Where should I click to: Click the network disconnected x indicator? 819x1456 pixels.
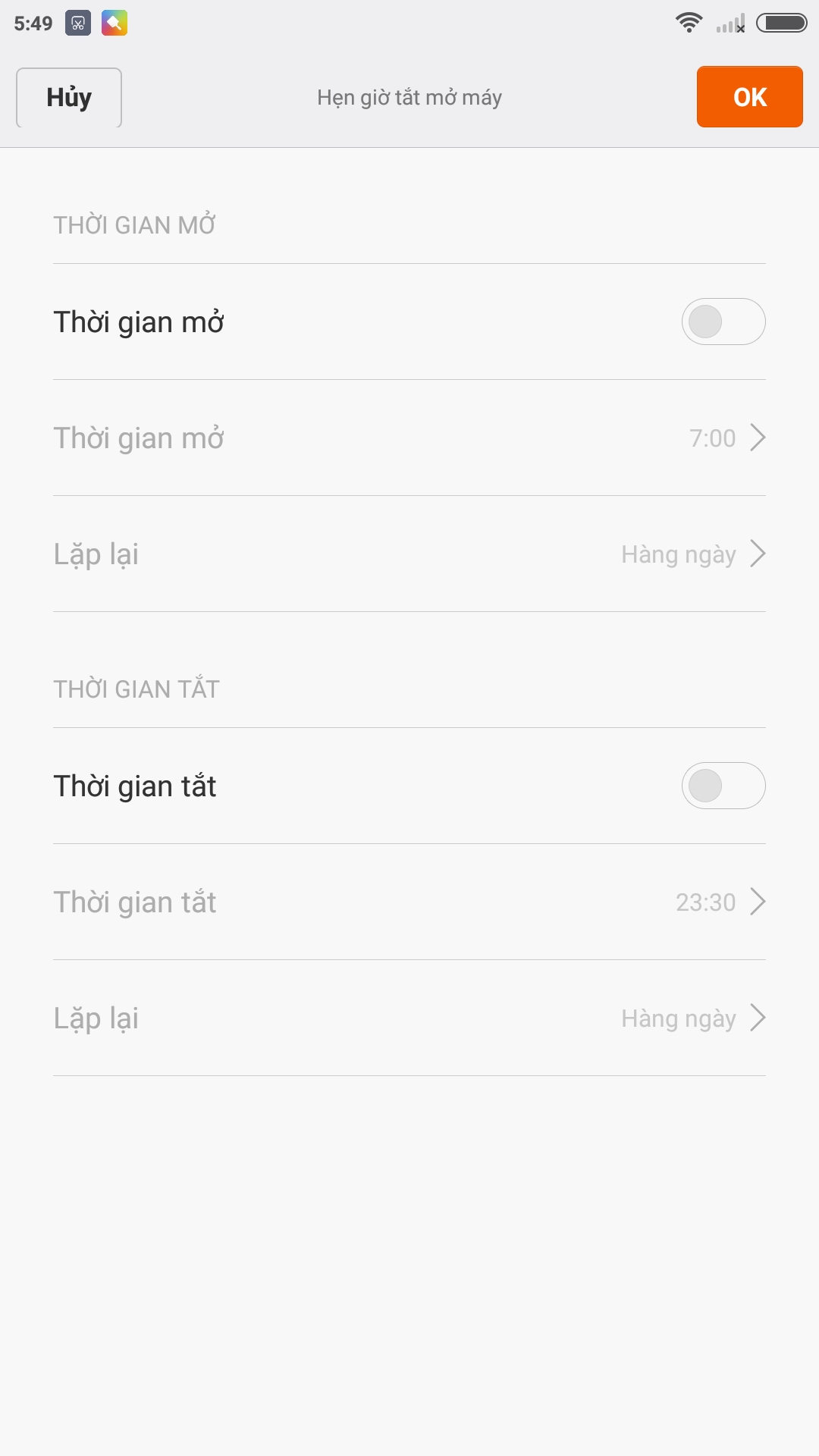(x=741, y=29)
